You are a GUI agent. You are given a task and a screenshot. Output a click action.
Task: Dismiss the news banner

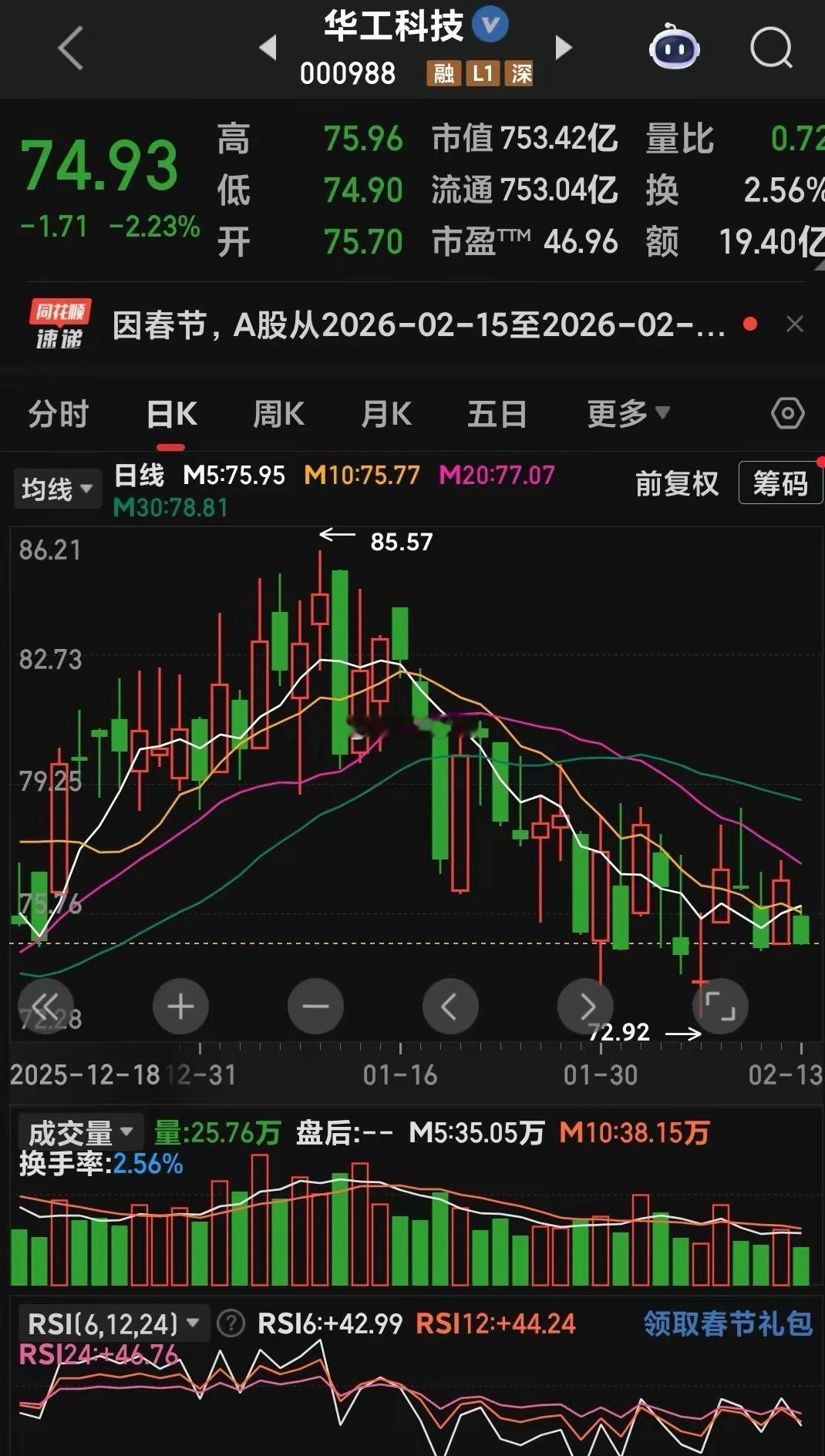pyautogui.click(x=795, y=324)
